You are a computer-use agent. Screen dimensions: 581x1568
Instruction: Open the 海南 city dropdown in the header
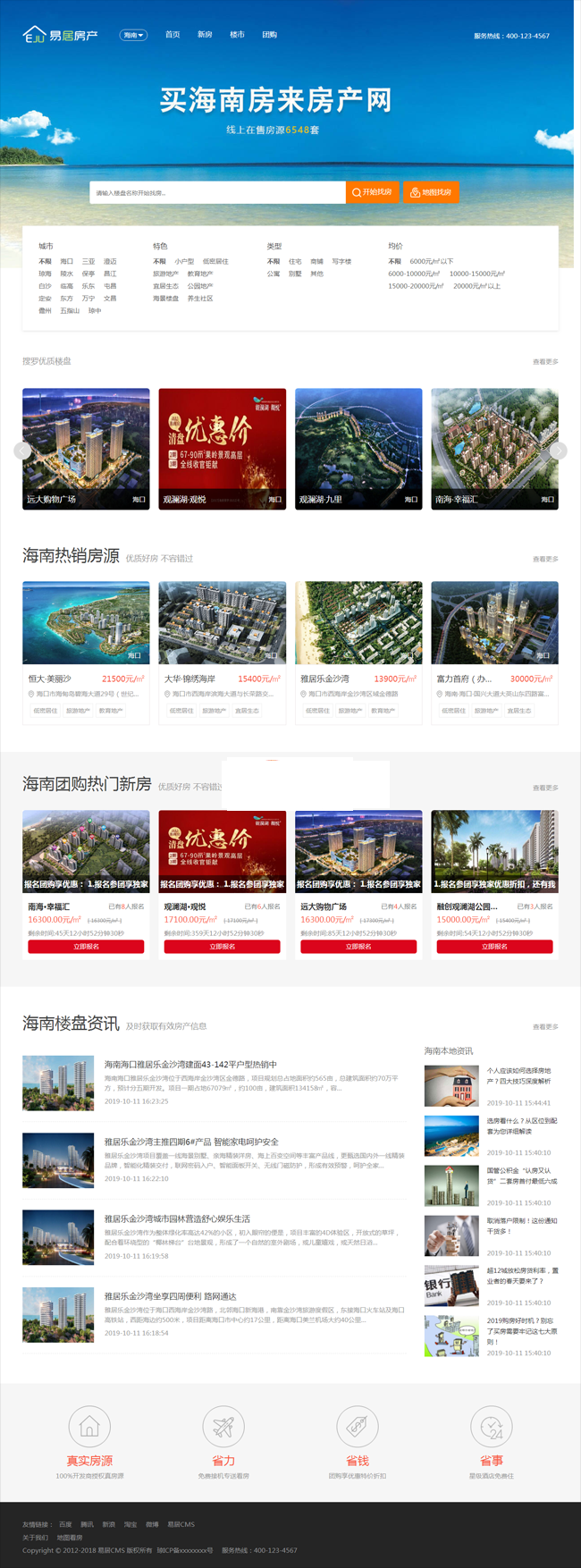pos(133,35)
